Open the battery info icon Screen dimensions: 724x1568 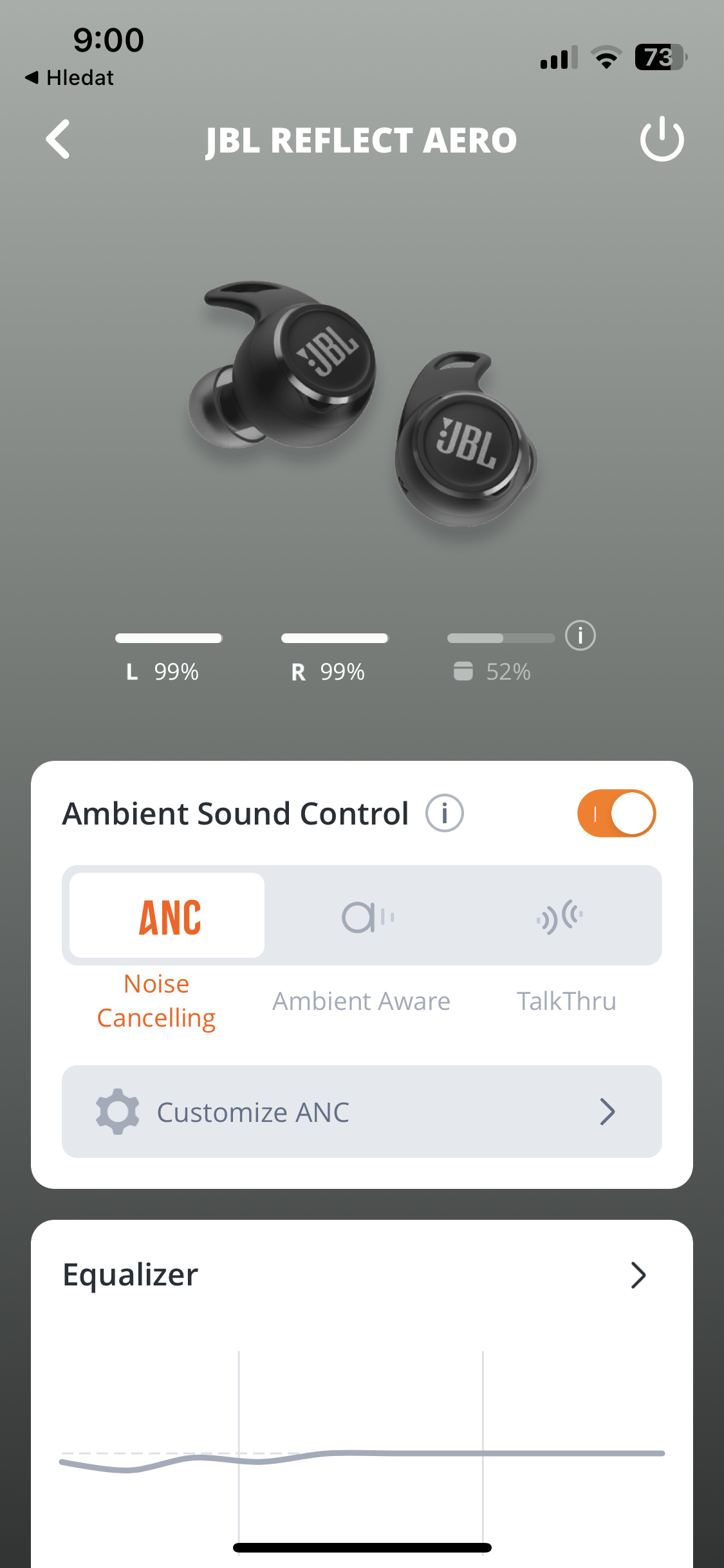tap(580, 636)
